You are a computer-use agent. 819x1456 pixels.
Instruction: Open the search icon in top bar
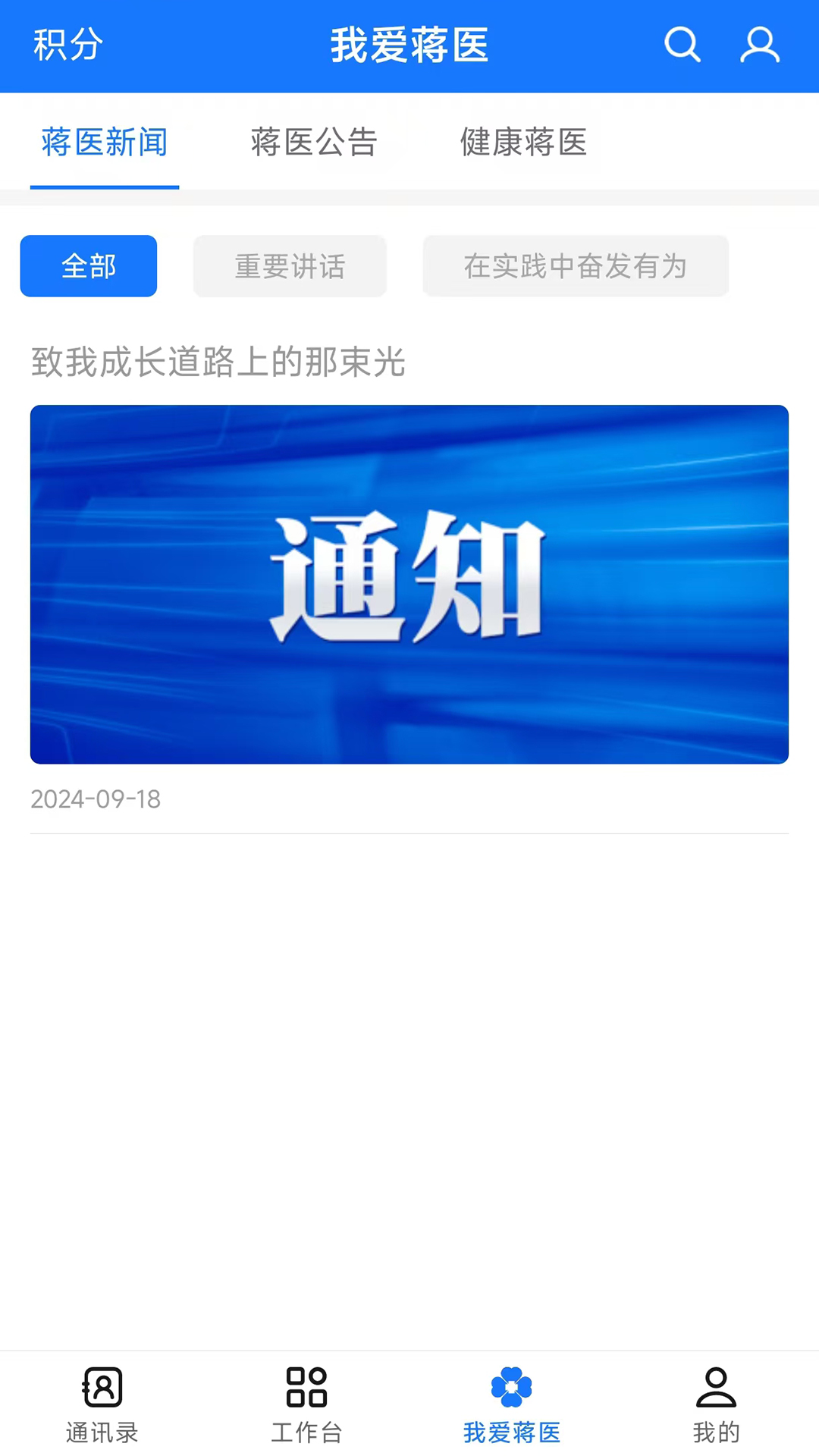tap(682, 45)
